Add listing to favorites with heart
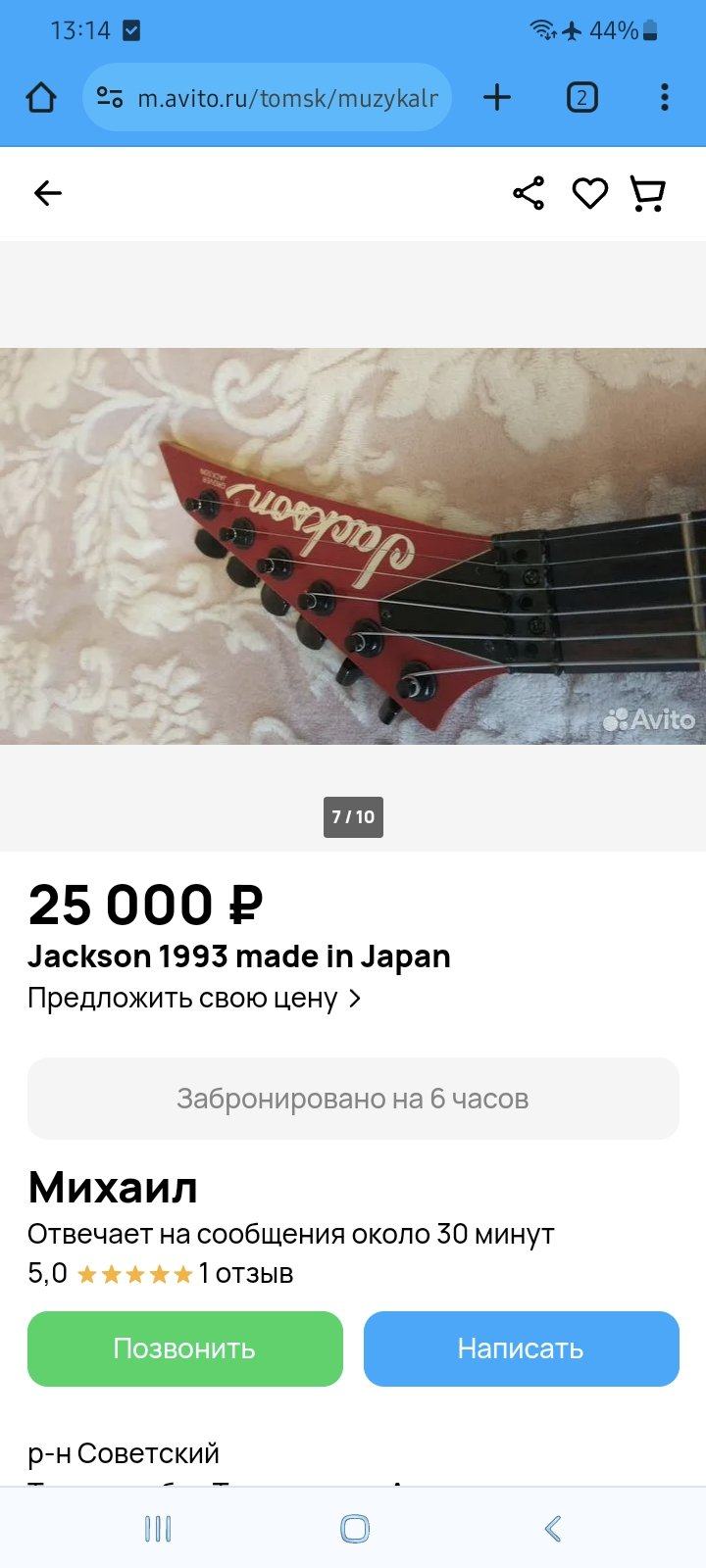This screenshot has height=1568, width=706. tap(589, 193)
